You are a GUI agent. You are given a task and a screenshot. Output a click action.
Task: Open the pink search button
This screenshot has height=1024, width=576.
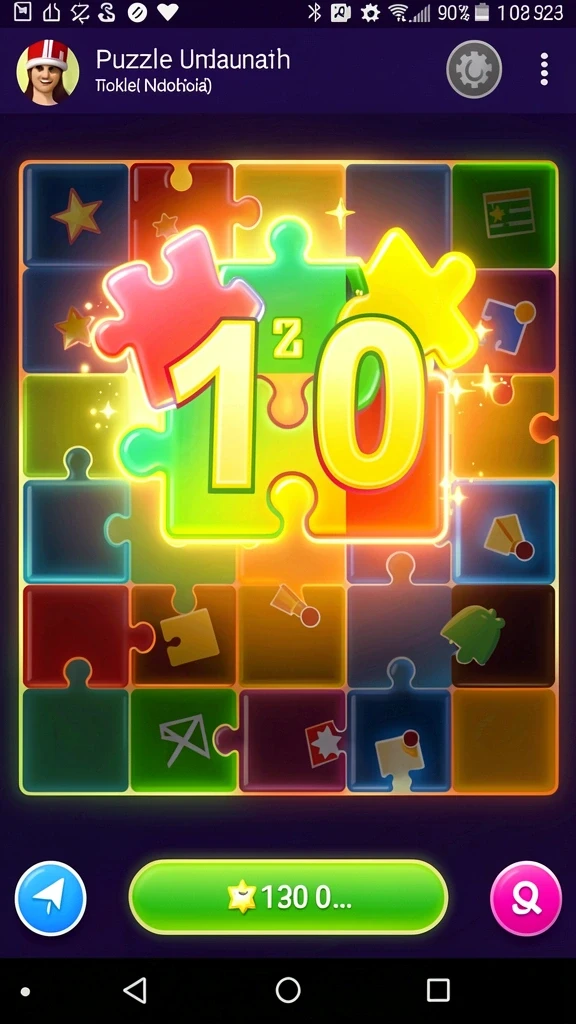point(526,898)
